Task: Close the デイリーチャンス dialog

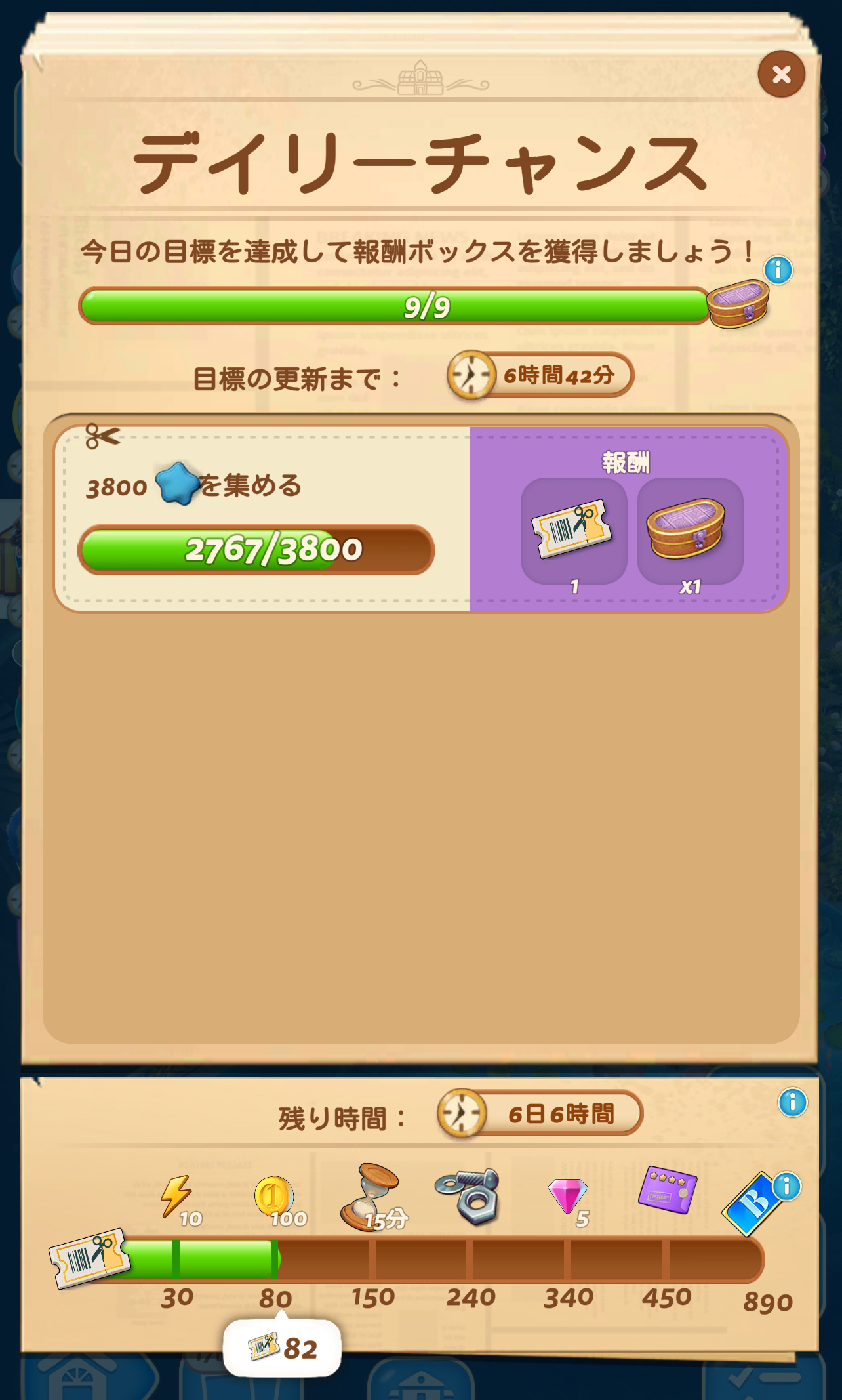Action: click(x=781, y=74)
